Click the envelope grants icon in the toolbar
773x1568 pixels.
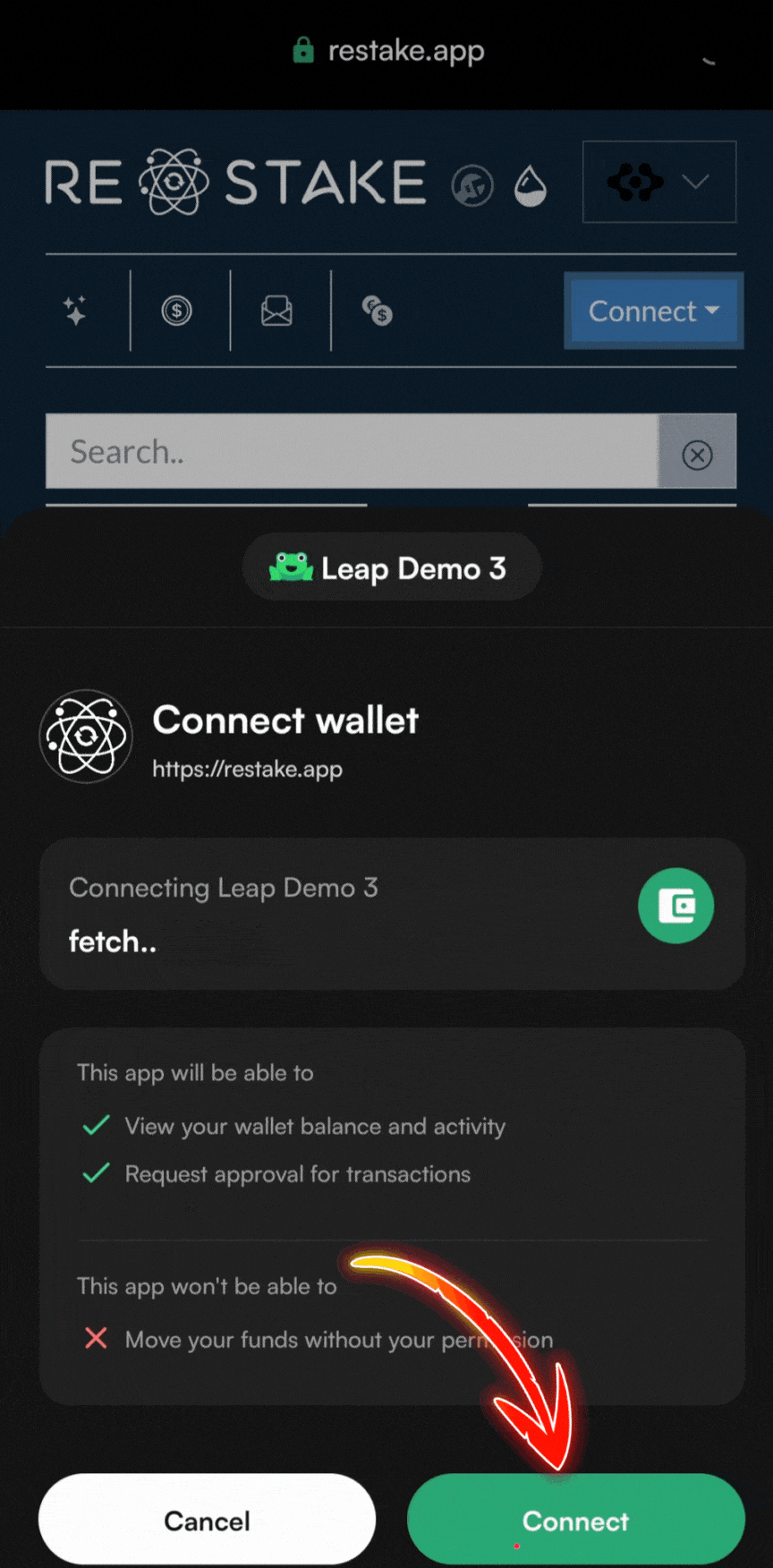(276, 311)
